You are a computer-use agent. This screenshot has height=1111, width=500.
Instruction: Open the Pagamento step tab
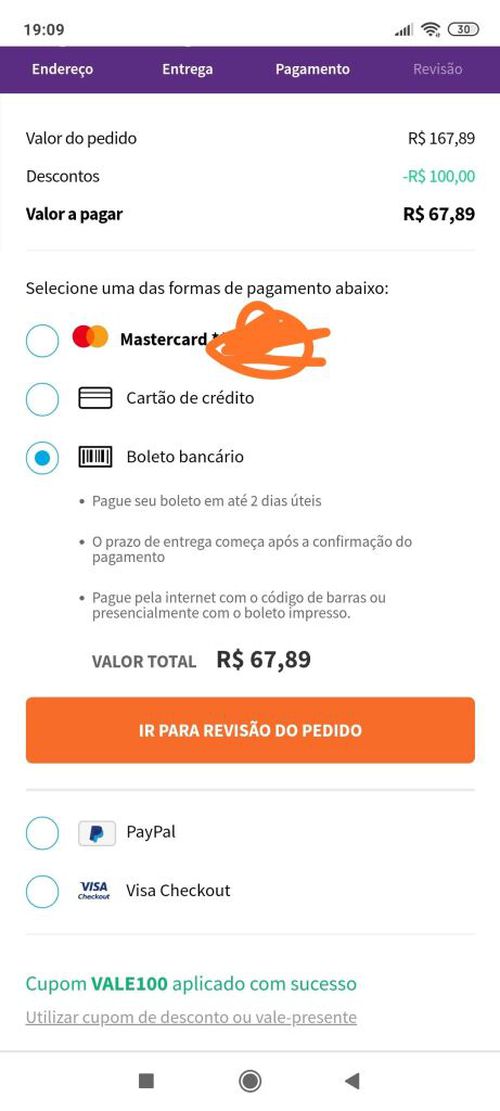point(312,69)
